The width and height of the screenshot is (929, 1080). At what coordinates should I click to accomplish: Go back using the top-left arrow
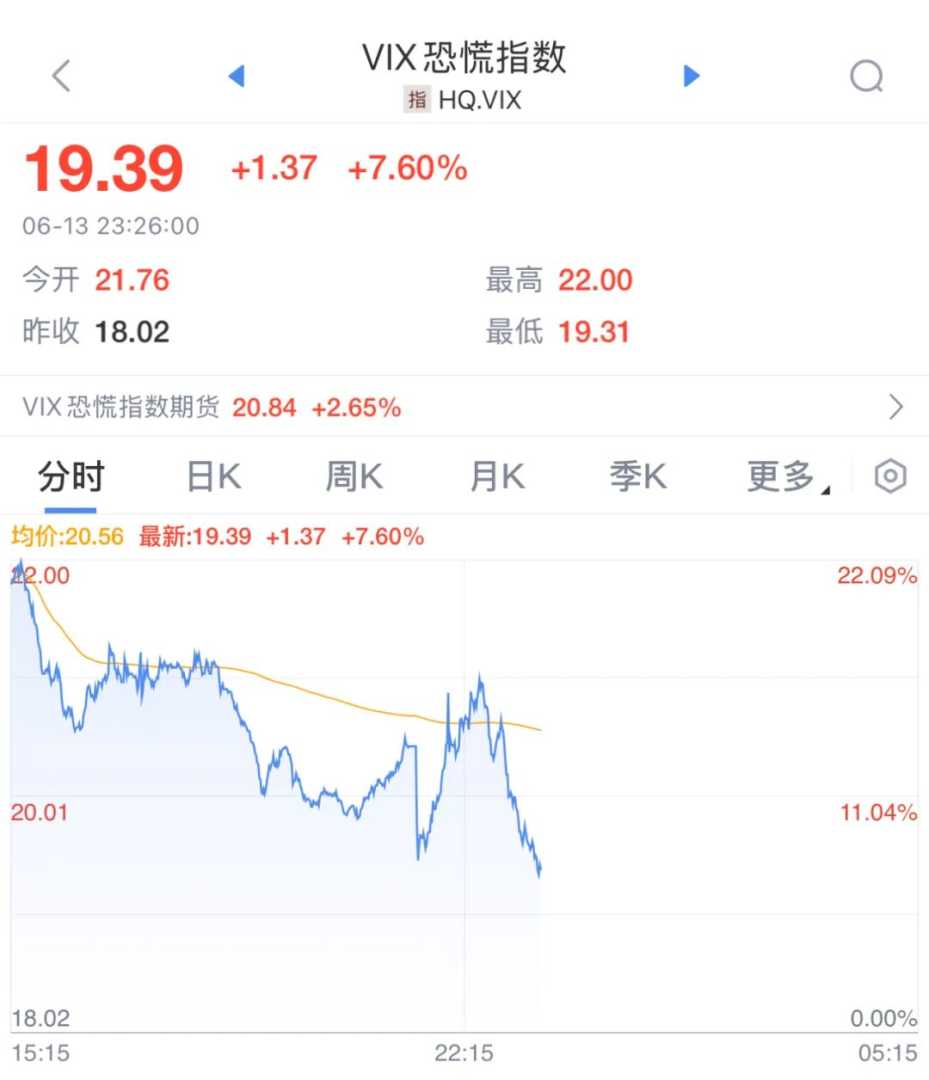tap(62, 76)
